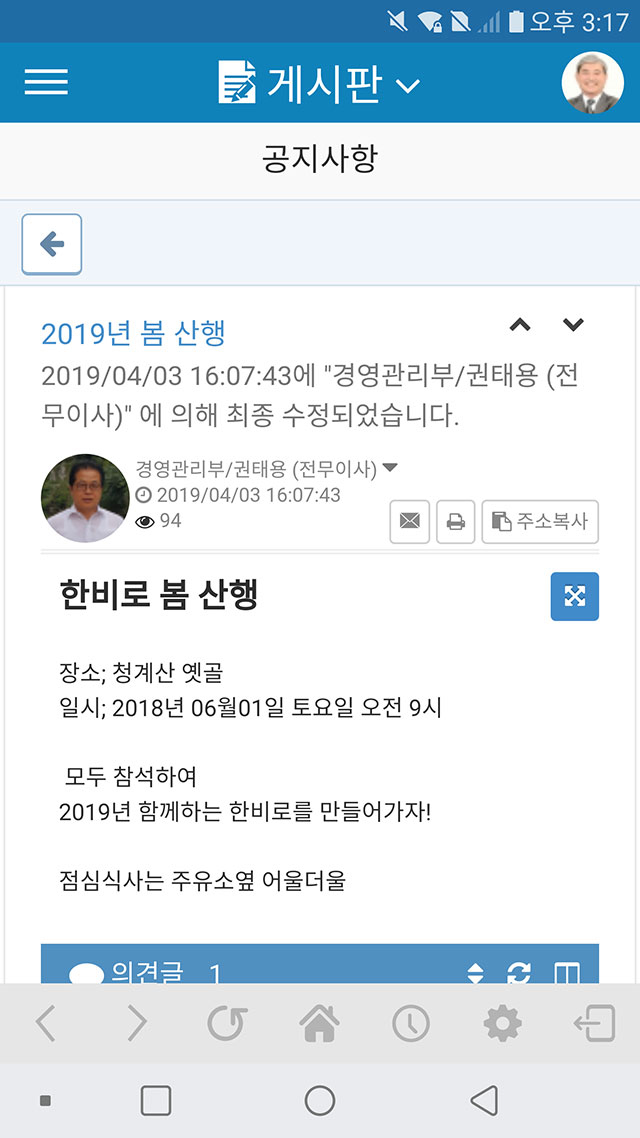
Task: Open settings gear in bottom toolbar
Action: (x=502, y=1023)
